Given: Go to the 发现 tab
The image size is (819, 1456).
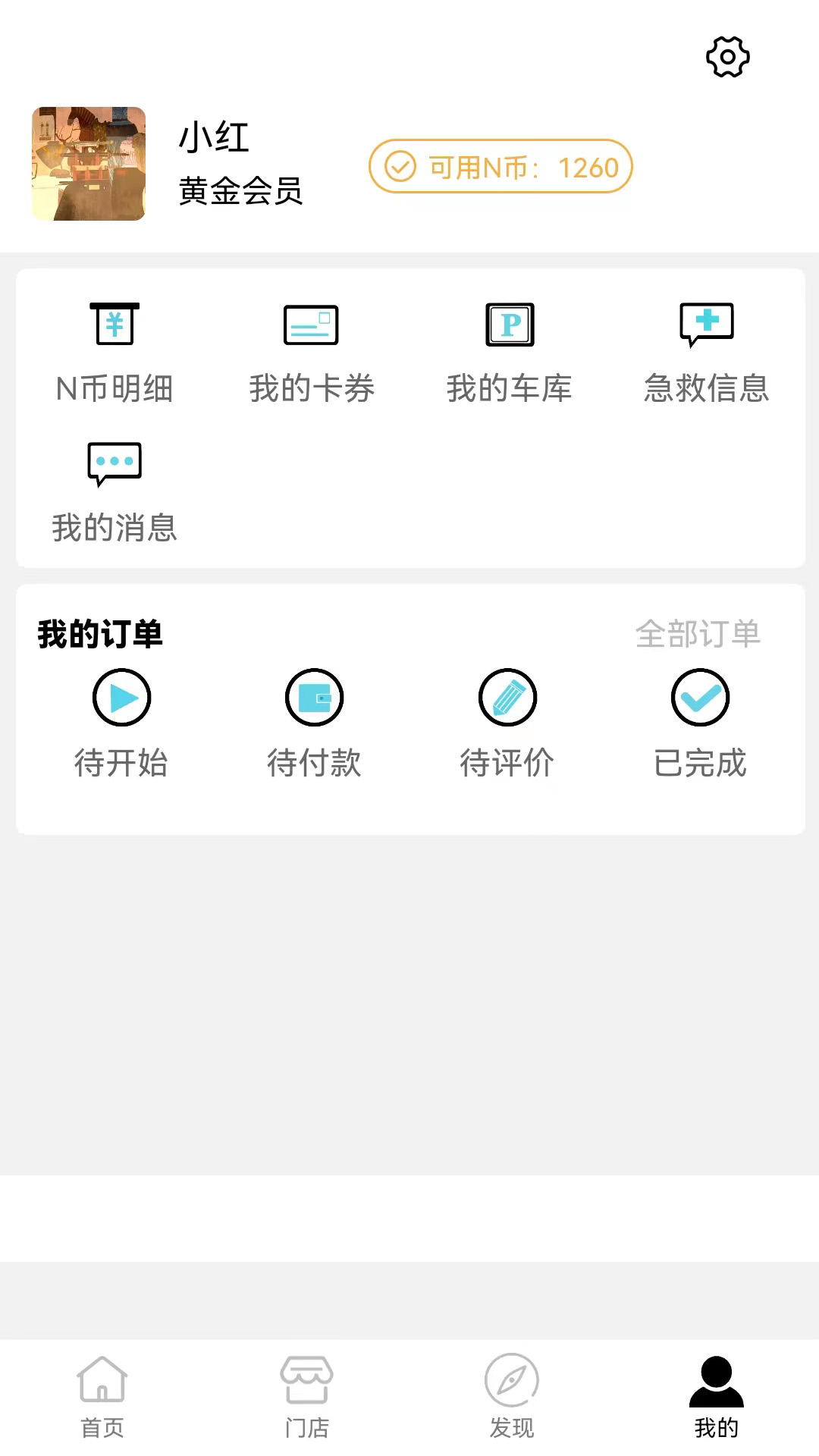Looking at the screenshot, I should click(512, 1397).
